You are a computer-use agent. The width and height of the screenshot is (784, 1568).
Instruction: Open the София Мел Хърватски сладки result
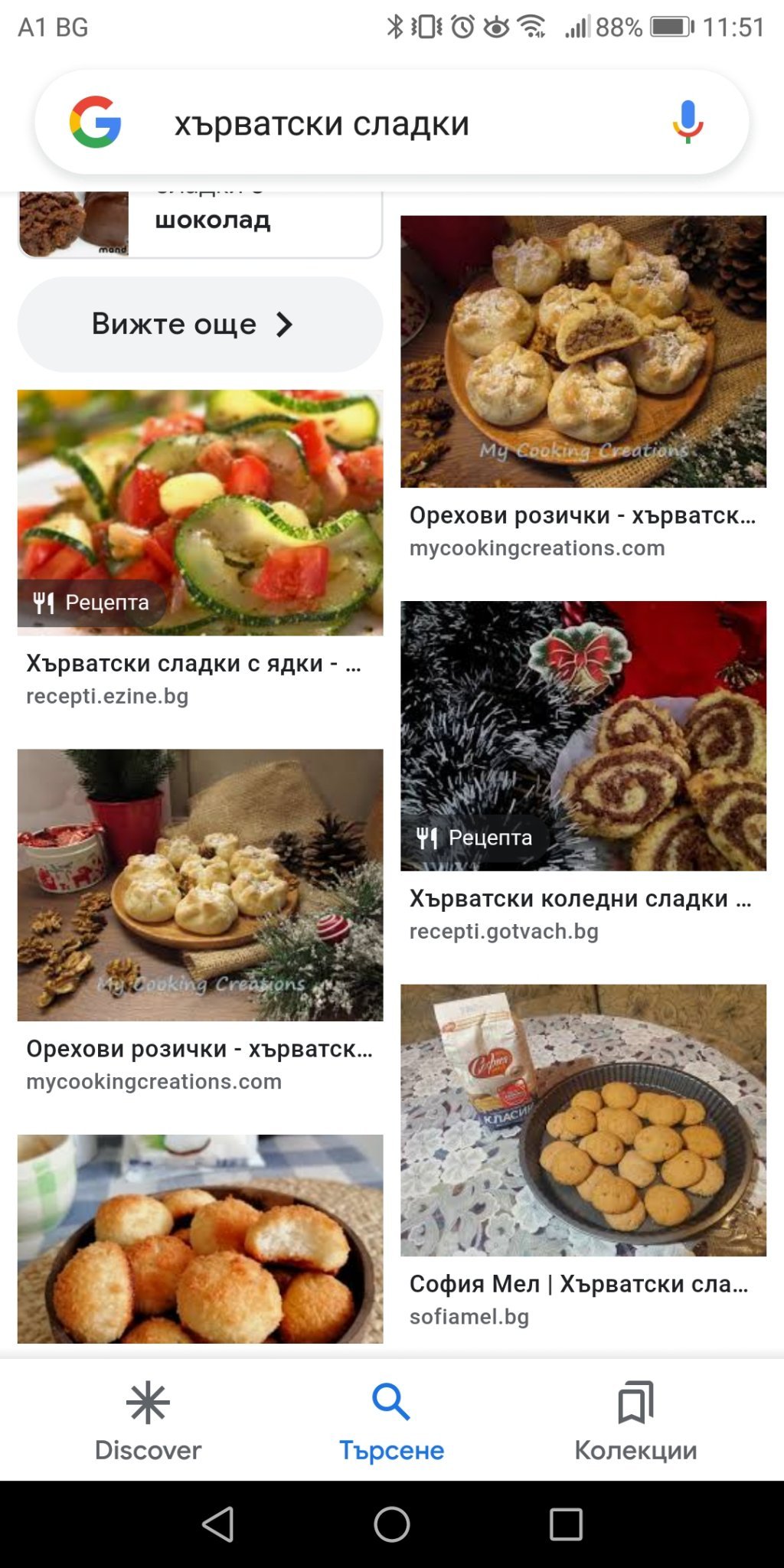[x=583, y=1156]
